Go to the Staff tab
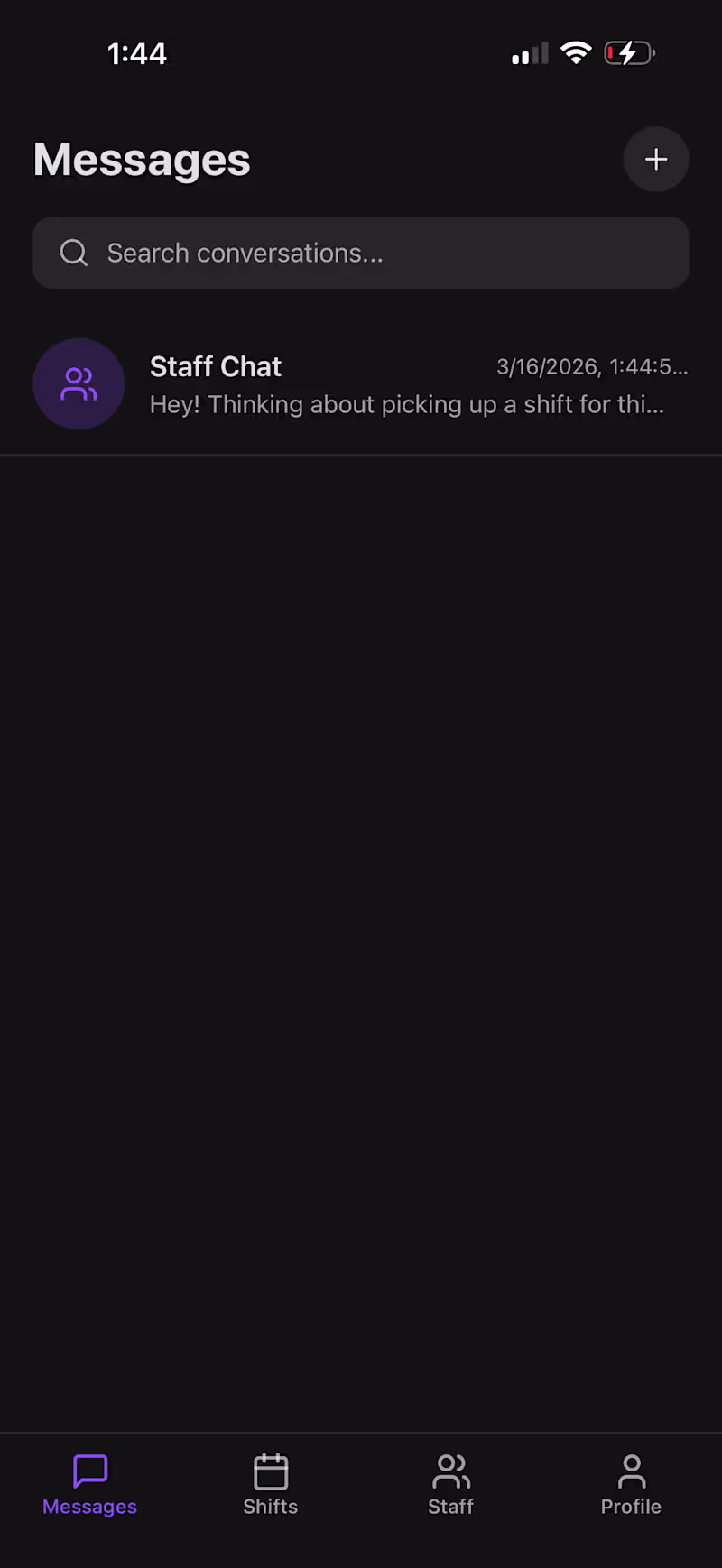The height and width of the screenshot is (1568, 722). coord(451,1484)
